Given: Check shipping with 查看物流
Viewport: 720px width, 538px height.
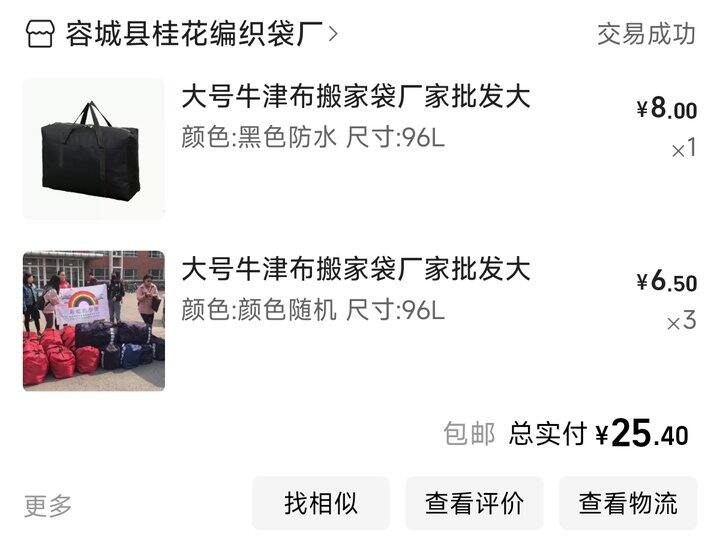Looking at the screenshot, I should point(628,503).
